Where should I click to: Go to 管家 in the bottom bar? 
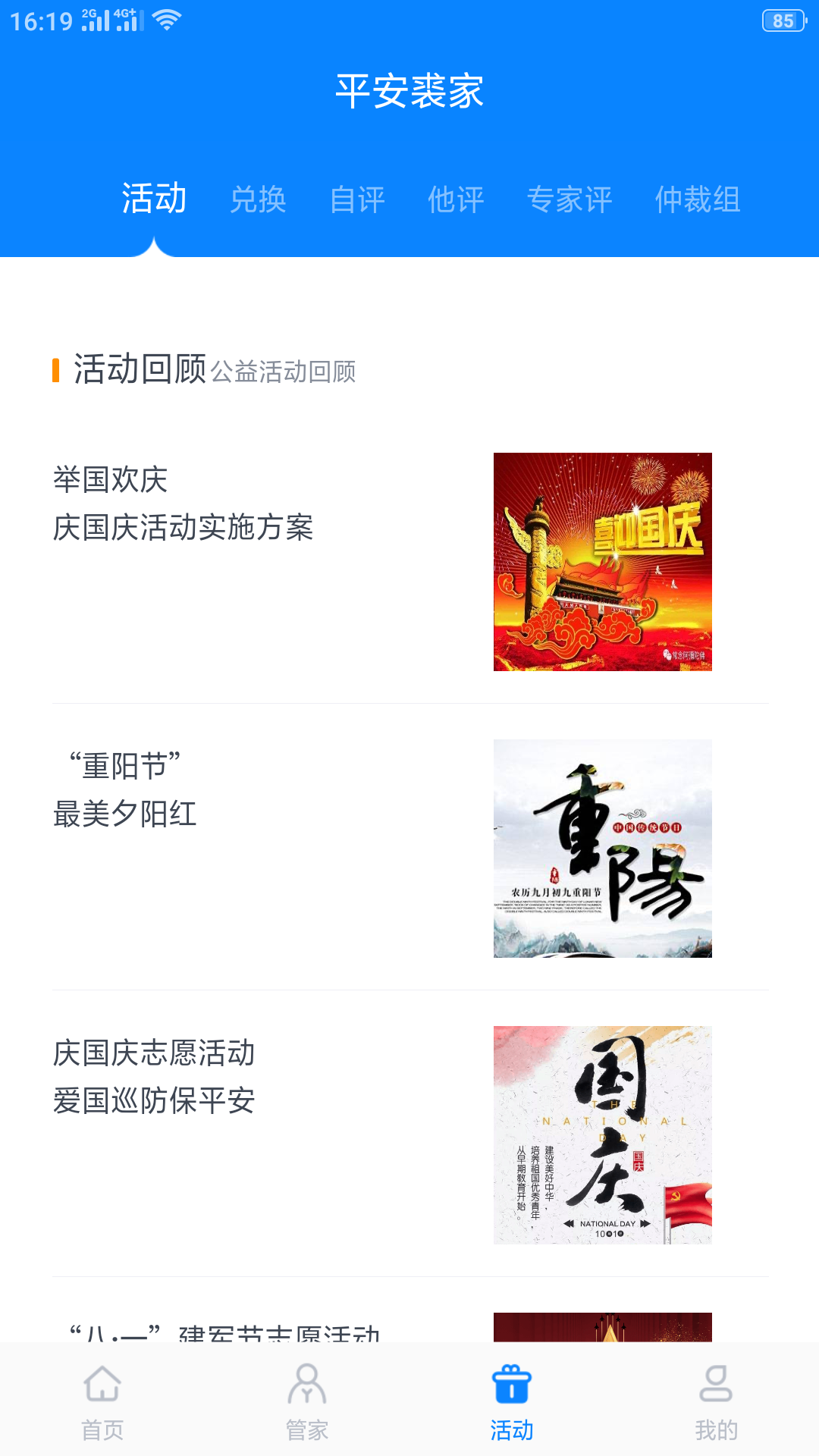click(307, 1401)
